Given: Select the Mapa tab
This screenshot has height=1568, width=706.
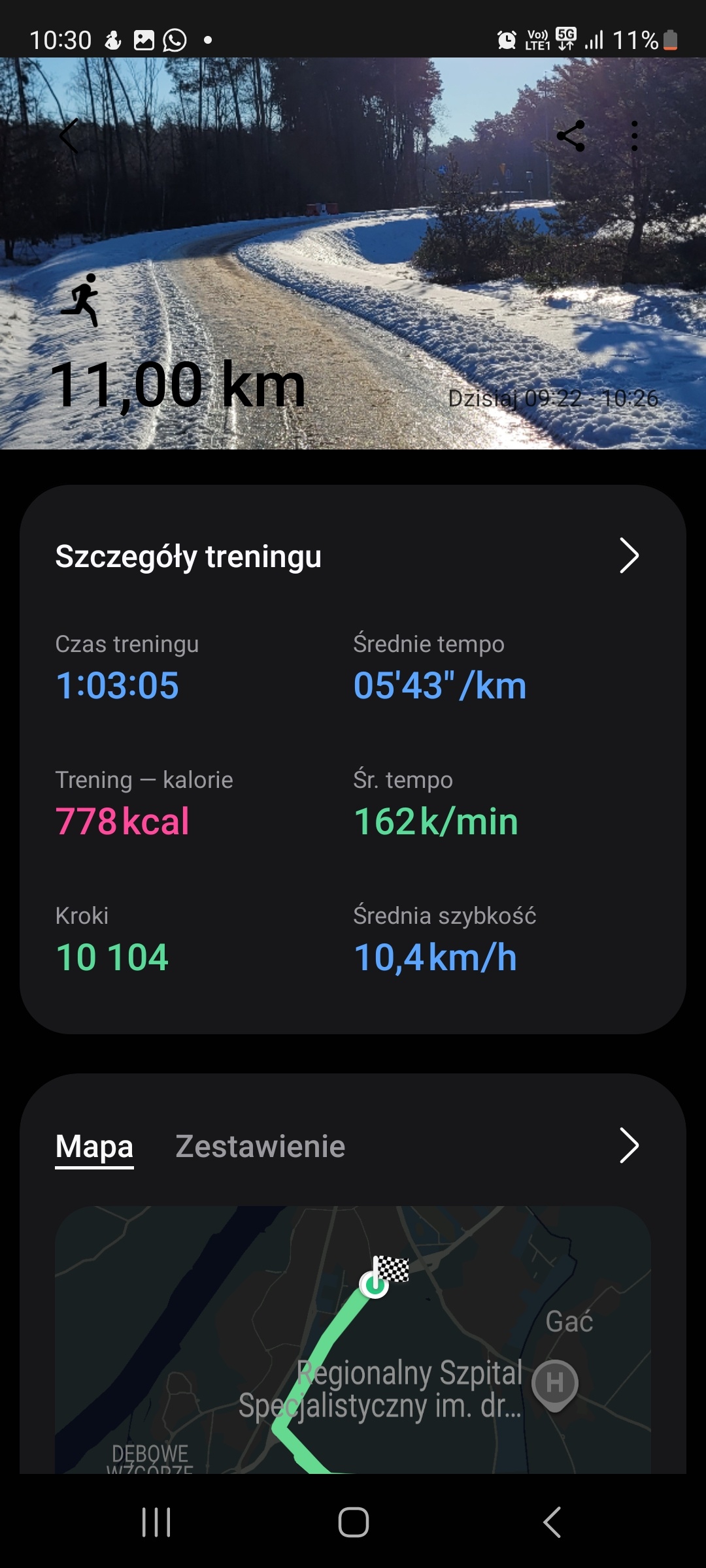Looking at the screenshot, I should pos(94,1146).
